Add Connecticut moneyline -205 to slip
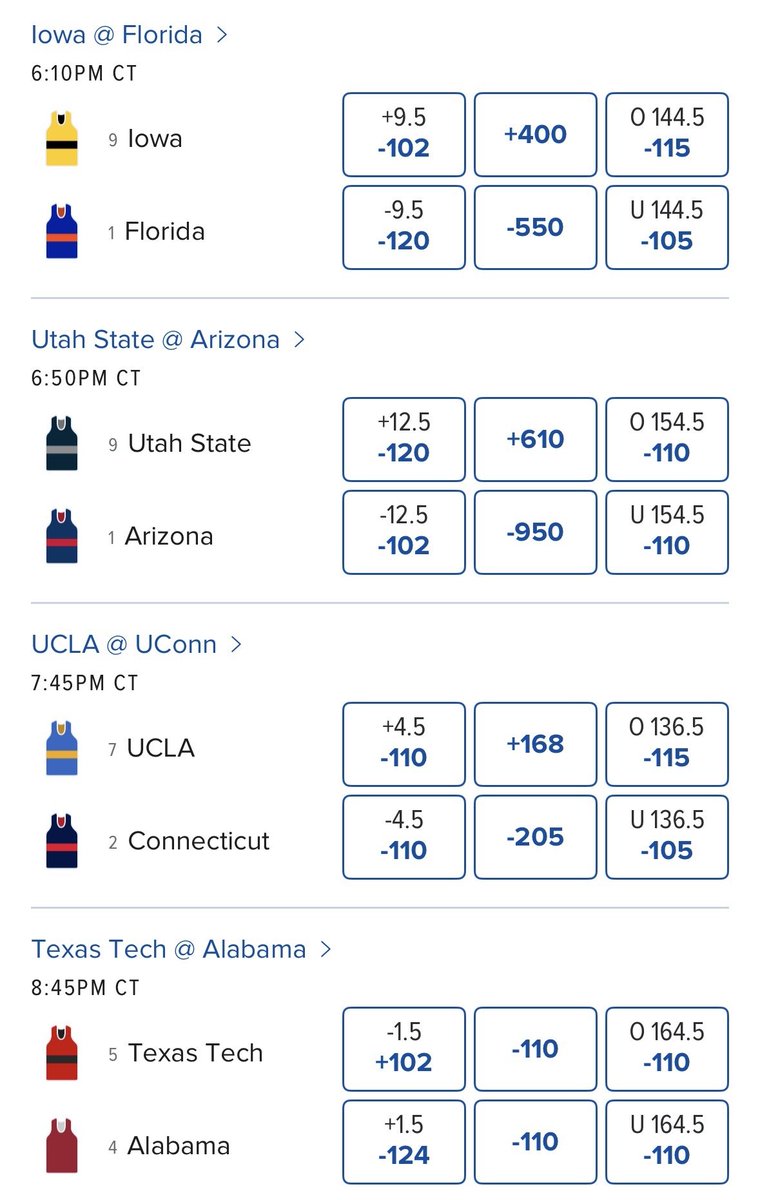760x1200 pixels. click(535, 836)
